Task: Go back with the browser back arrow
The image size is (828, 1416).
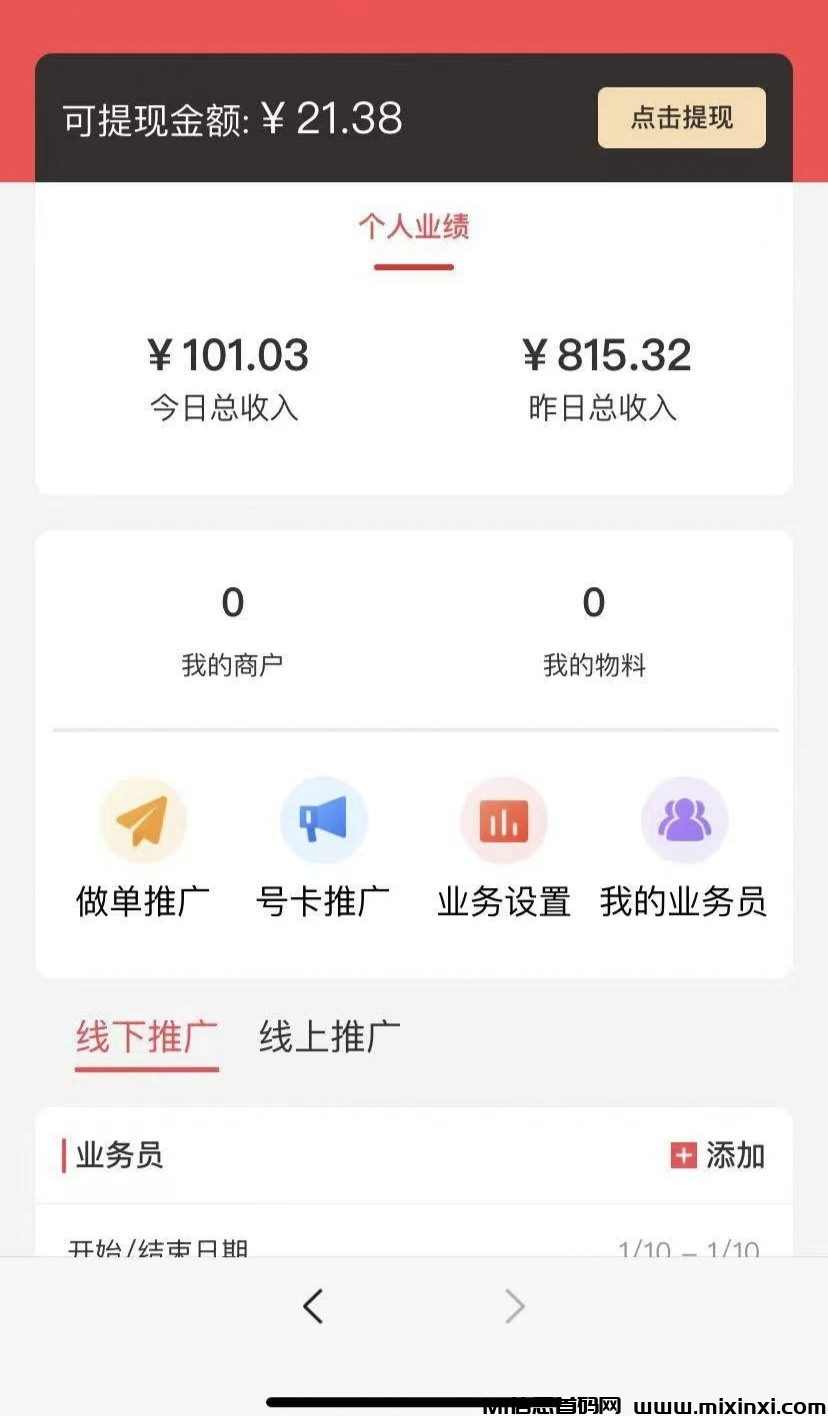Action: click(x=313, y=1306)
